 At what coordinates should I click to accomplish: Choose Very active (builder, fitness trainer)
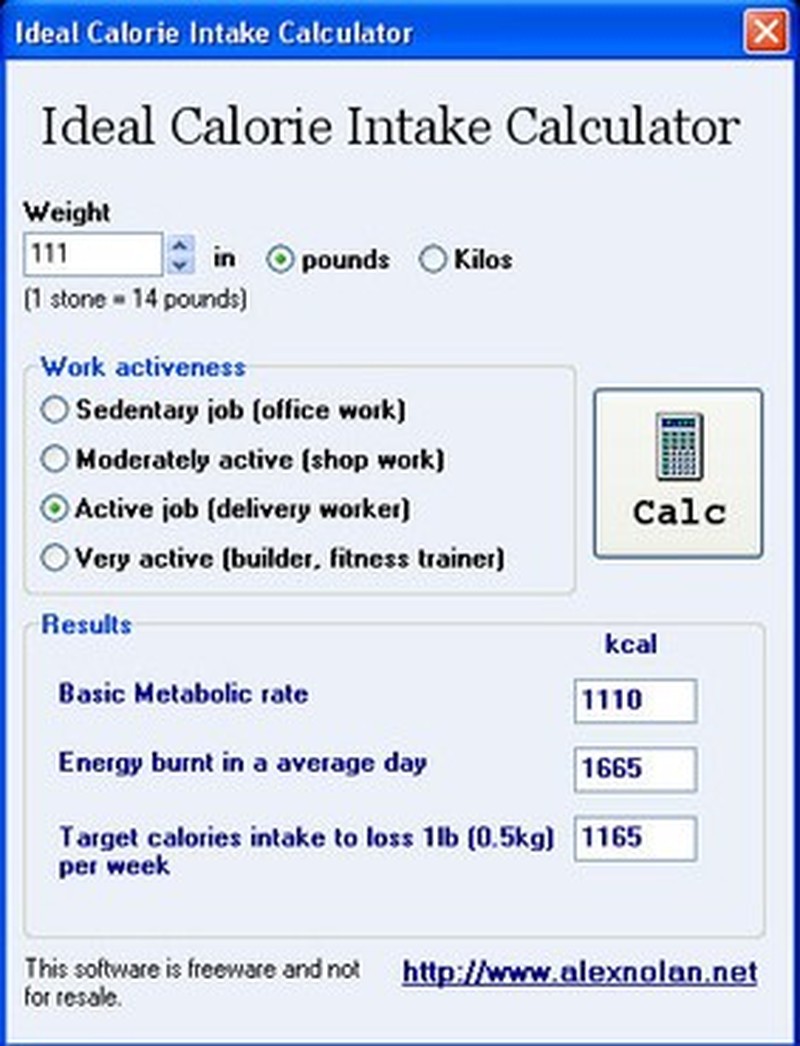55,558
